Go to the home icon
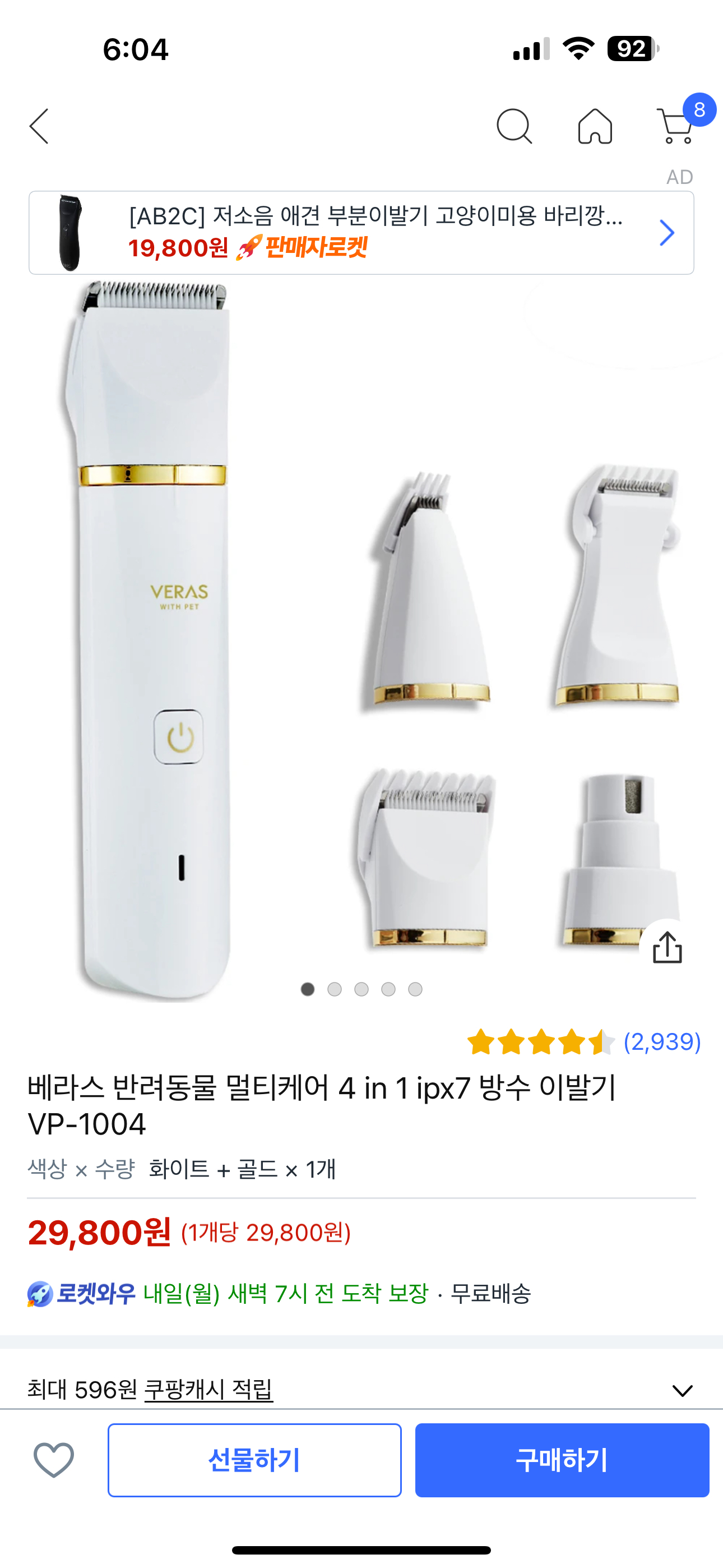 (595, 127)
